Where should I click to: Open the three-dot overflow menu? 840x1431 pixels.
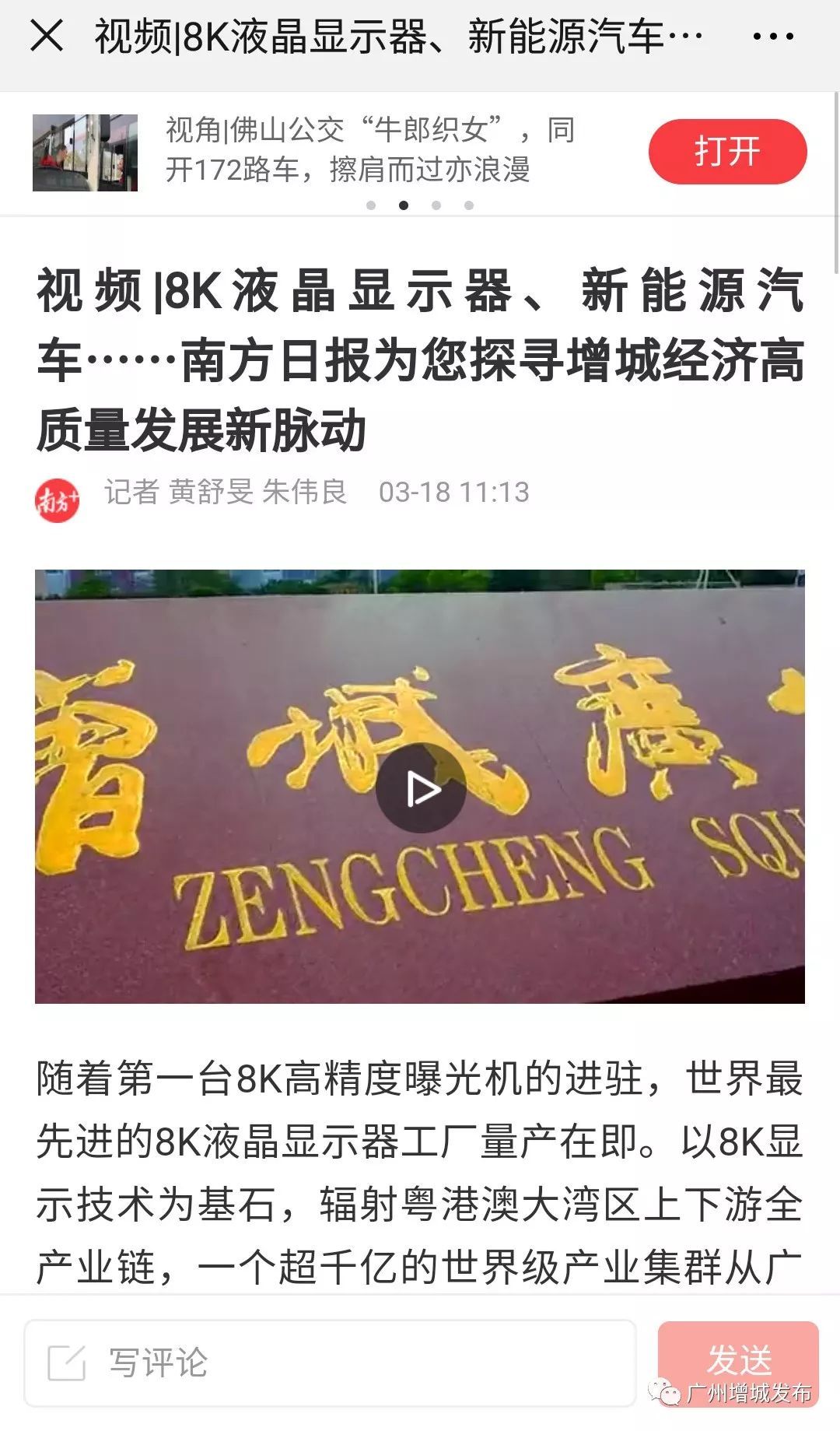click(773, 37)
